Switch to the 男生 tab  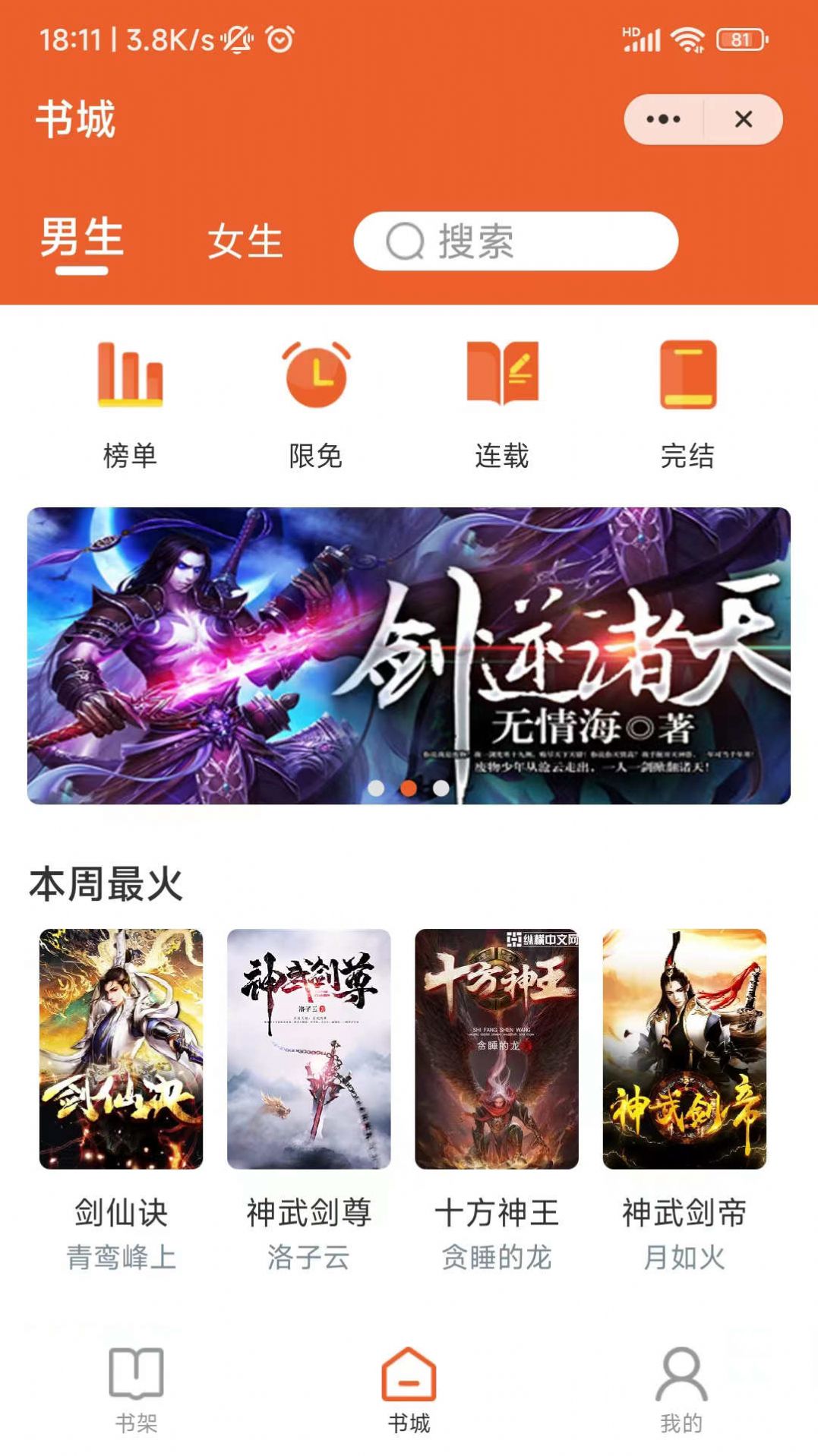(x=81, y=239)
